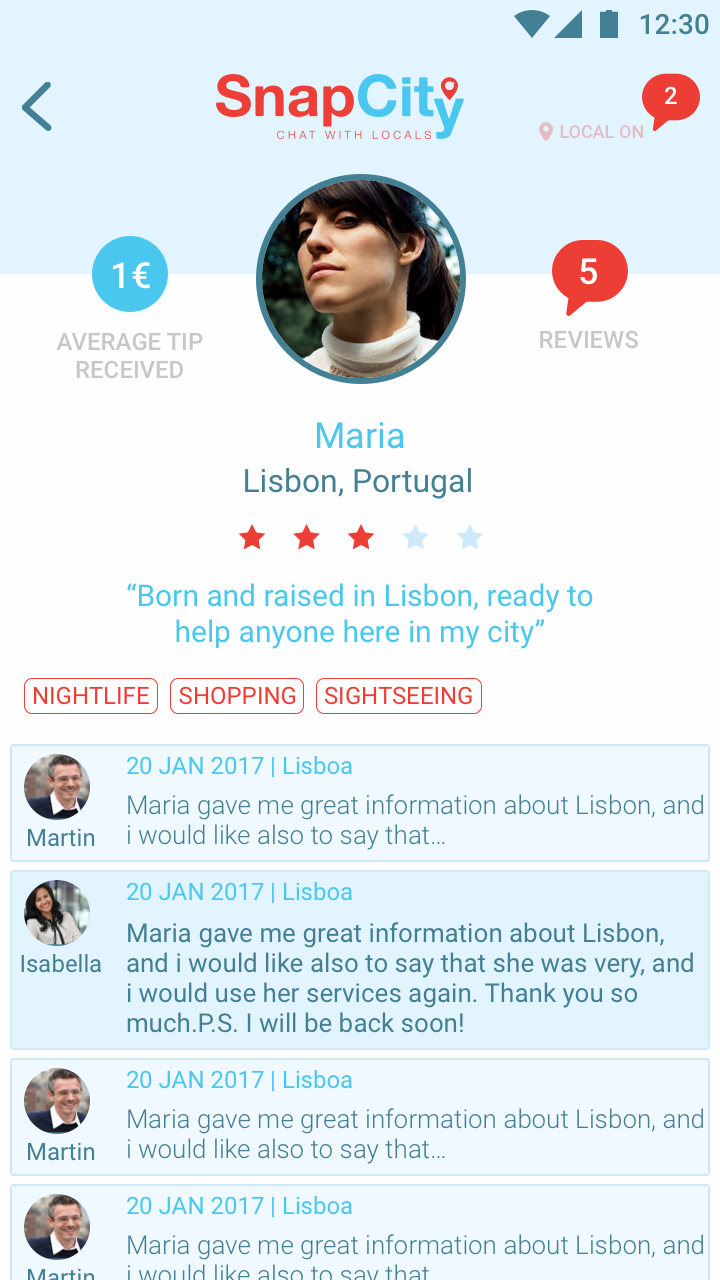The height and width of the screenshot is (1280, 720).
Task: Select the Sightseeing tag
Action: 398,696
